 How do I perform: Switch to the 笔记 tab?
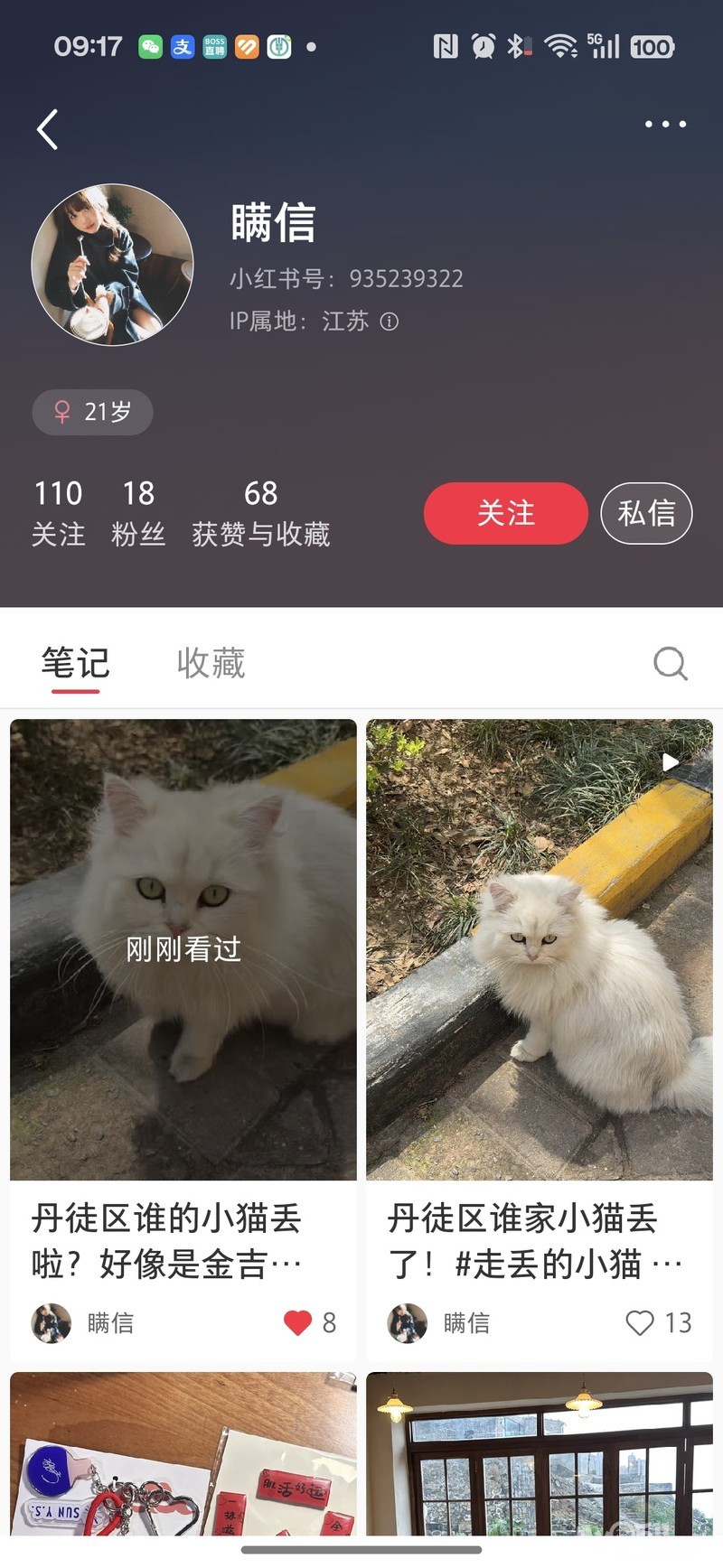coord(75,664)
